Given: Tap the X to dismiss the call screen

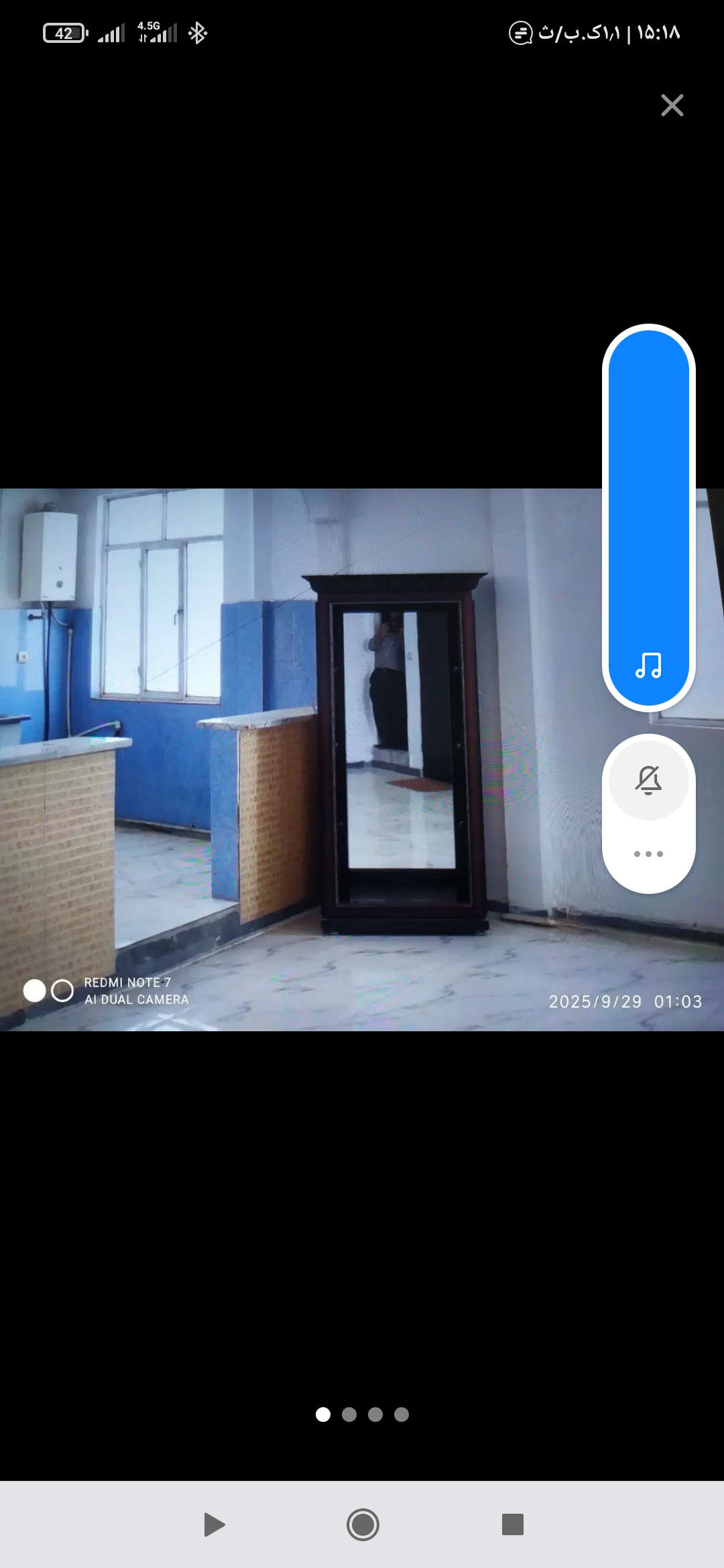Looking at the screenshot, I should tap(672, 105).
